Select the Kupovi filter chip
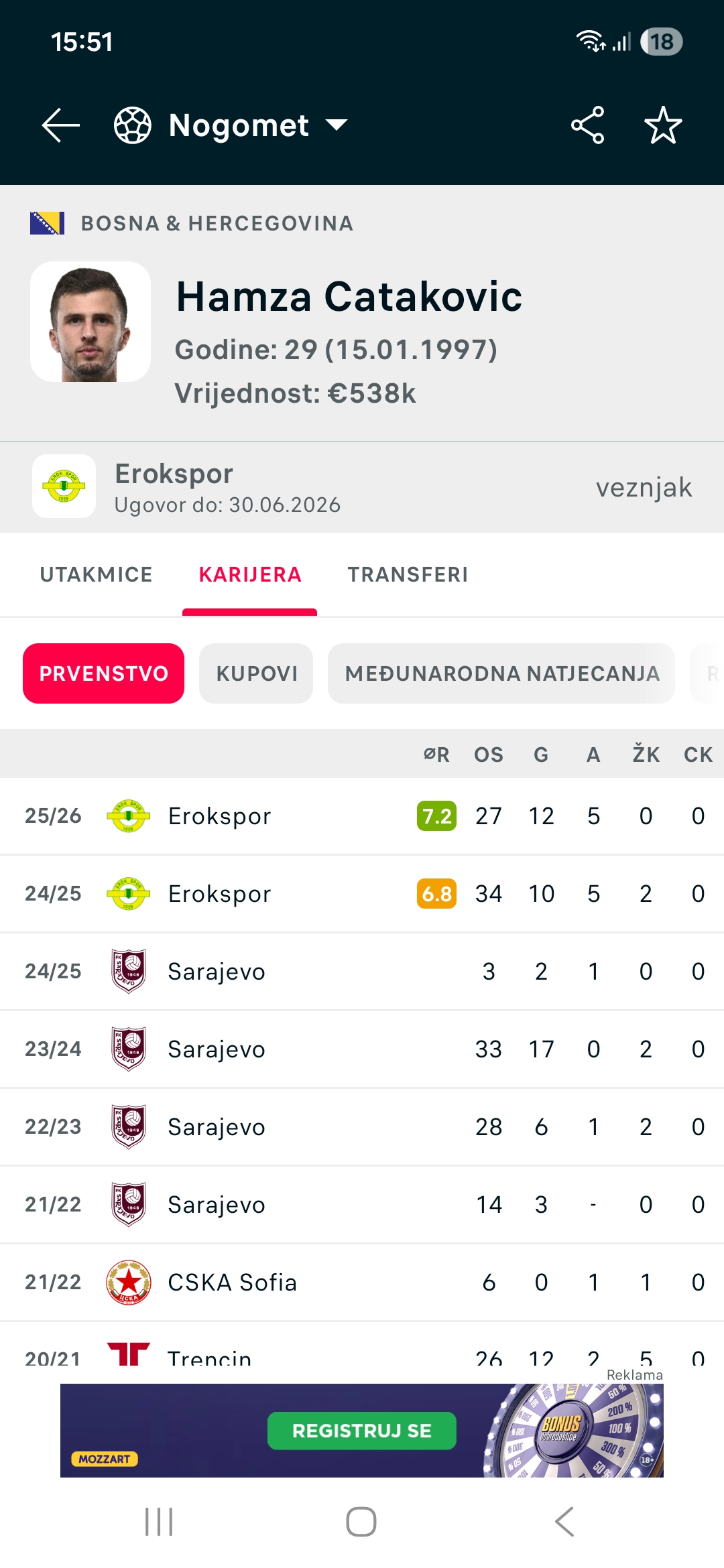 257,673
